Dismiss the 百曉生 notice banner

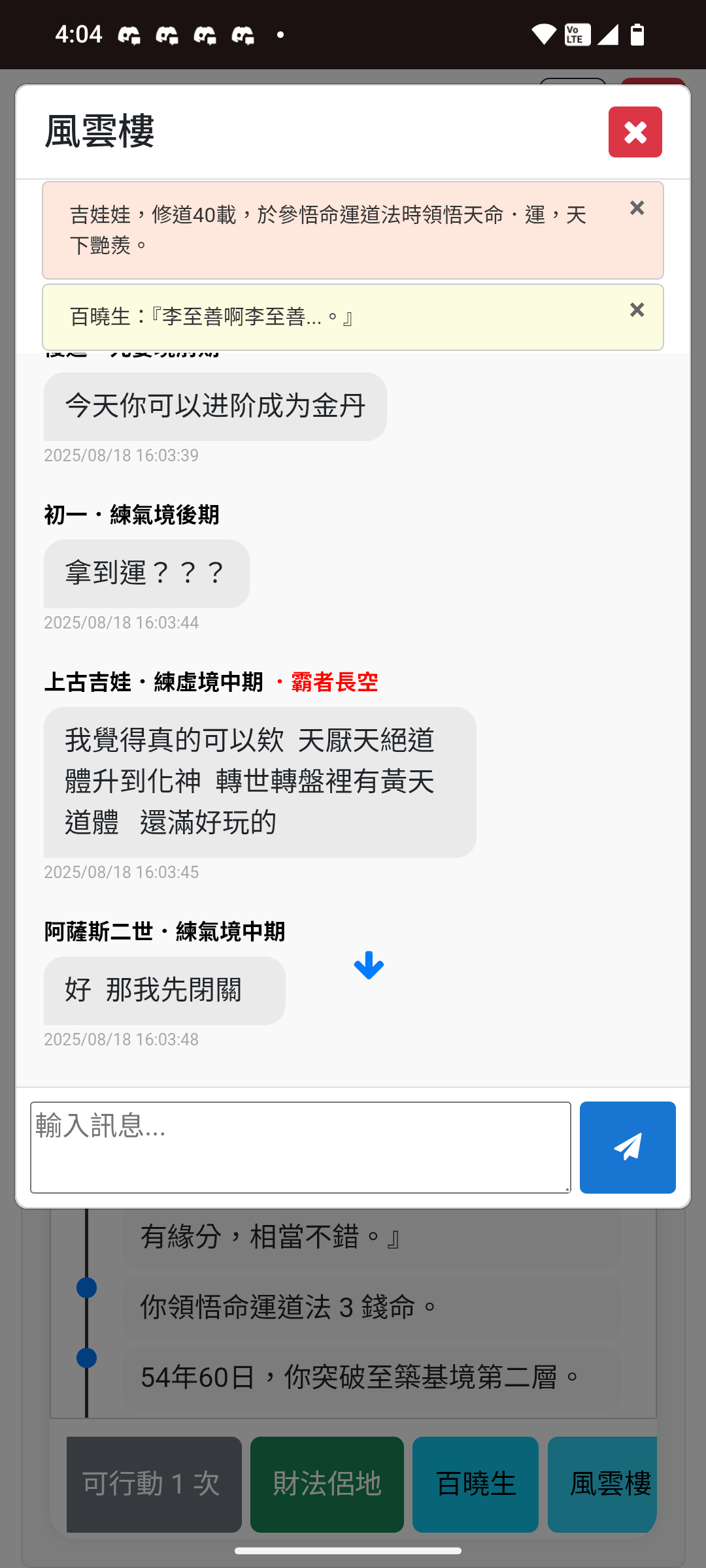[x=637, y=310]
